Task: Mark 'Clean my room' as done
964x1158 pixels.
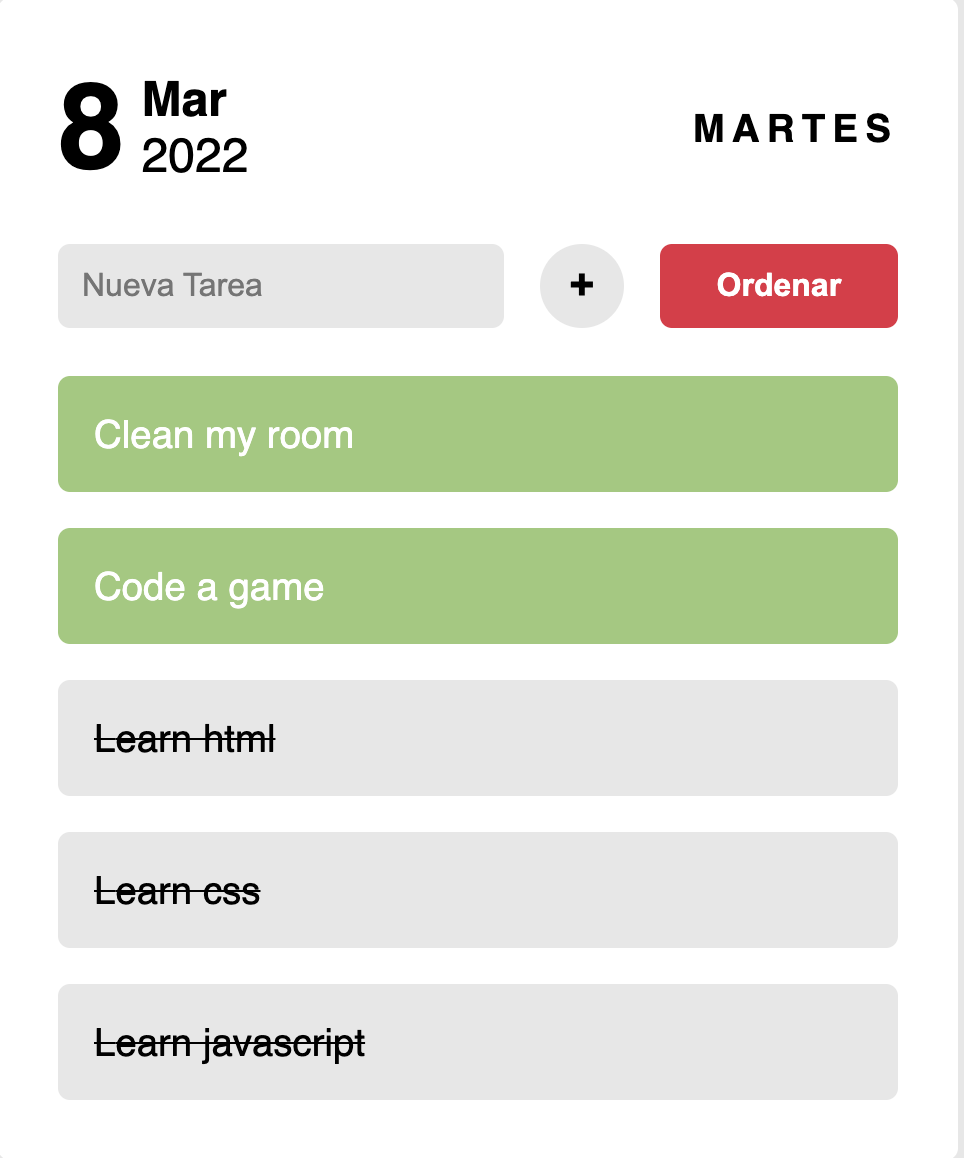Action: click(x=477, y=434)
